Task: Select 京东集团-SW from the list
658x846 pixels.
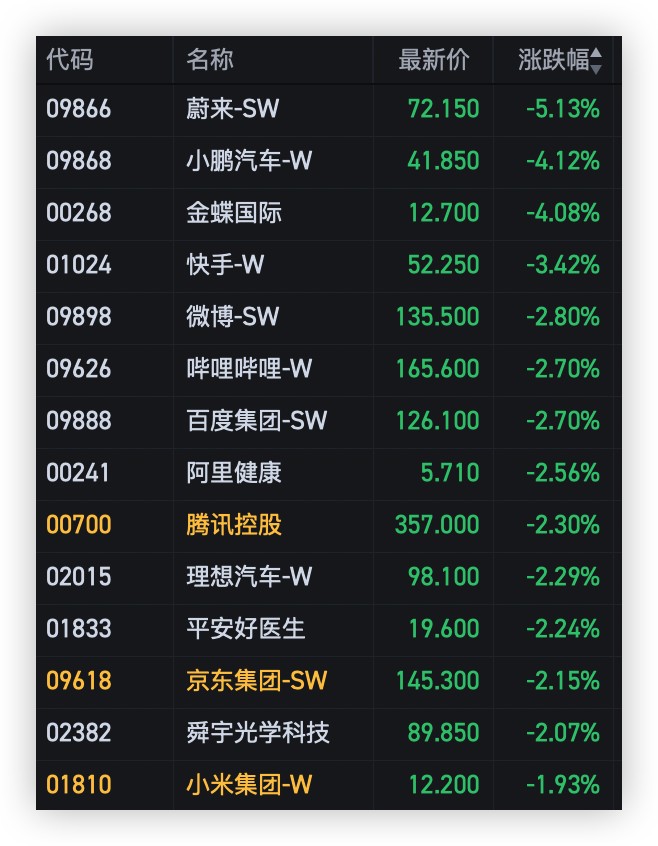Action: 256,681
